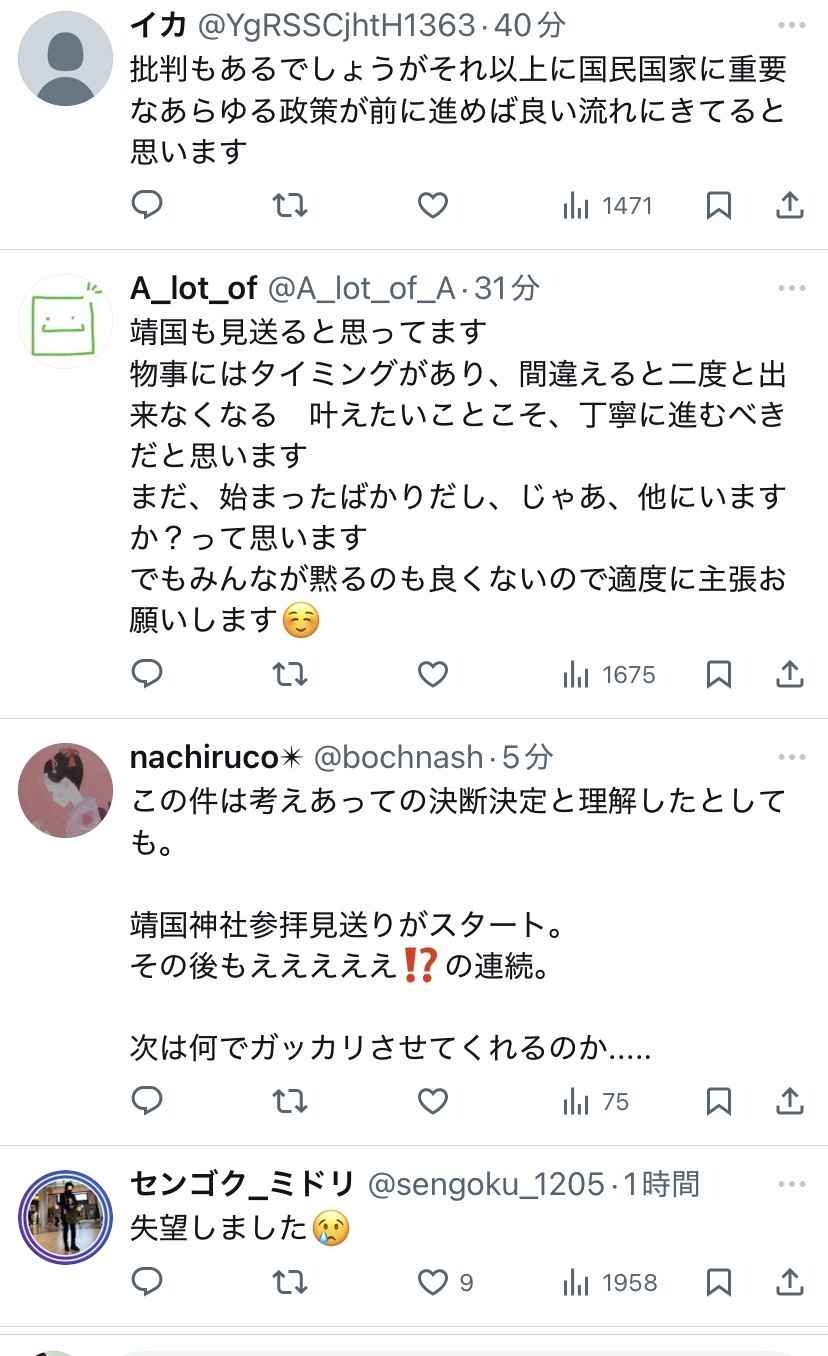Like nachiruco's reply
Image resolution: width=828 pixels, height=1356 pixels.
click(x=431, y=1101)
